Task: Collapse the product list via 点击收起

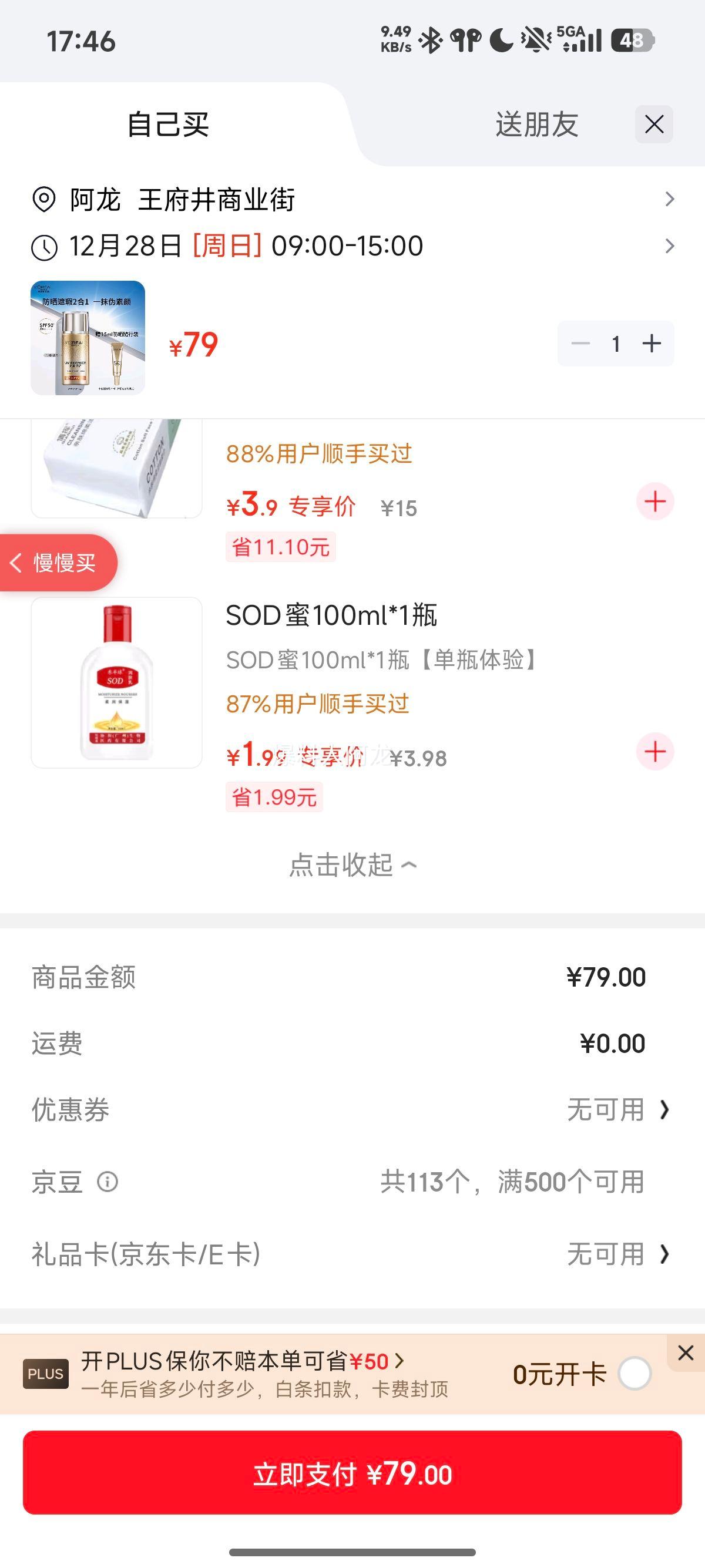Action: (x=352, y=864)
